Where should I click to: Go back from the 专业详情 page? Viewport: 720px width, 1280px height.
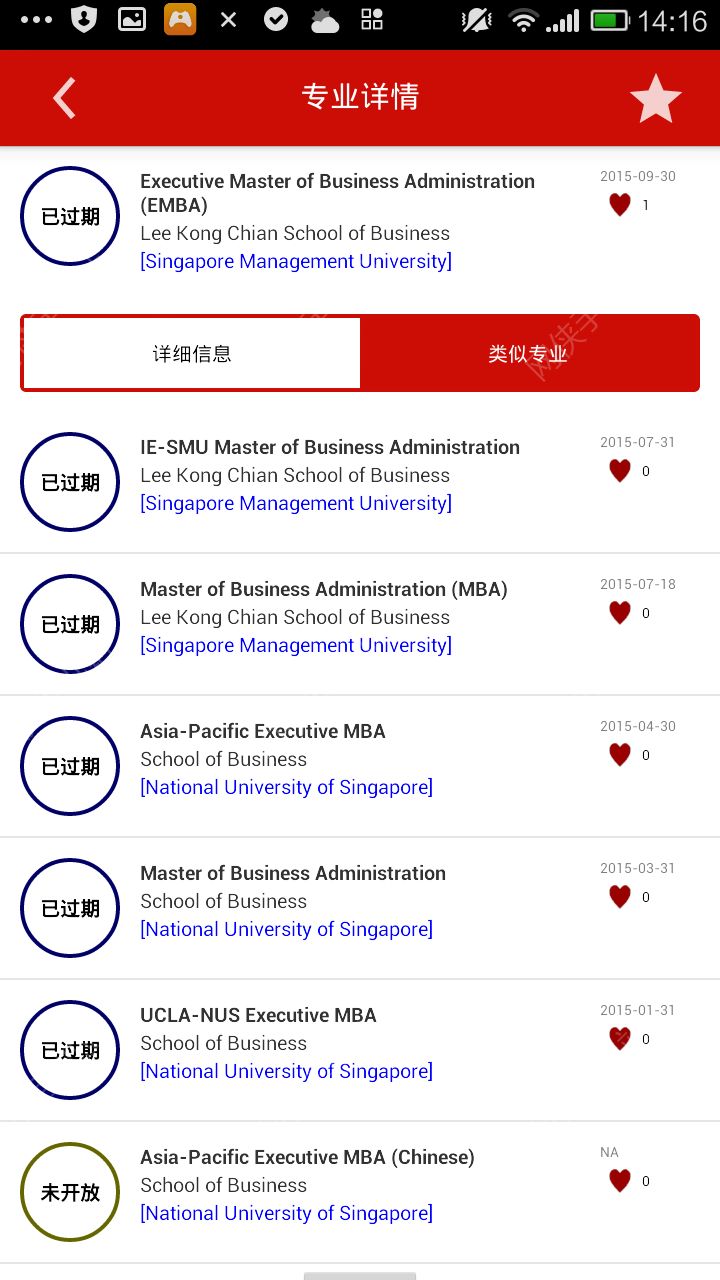(x=64, y=98)
